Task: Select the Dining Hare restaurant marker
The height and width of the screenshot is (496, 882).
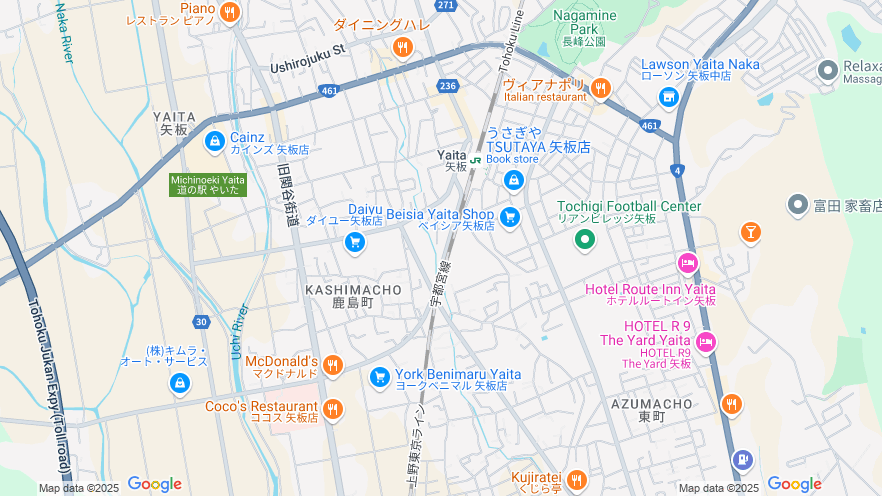Action: [x=402, y=46]
